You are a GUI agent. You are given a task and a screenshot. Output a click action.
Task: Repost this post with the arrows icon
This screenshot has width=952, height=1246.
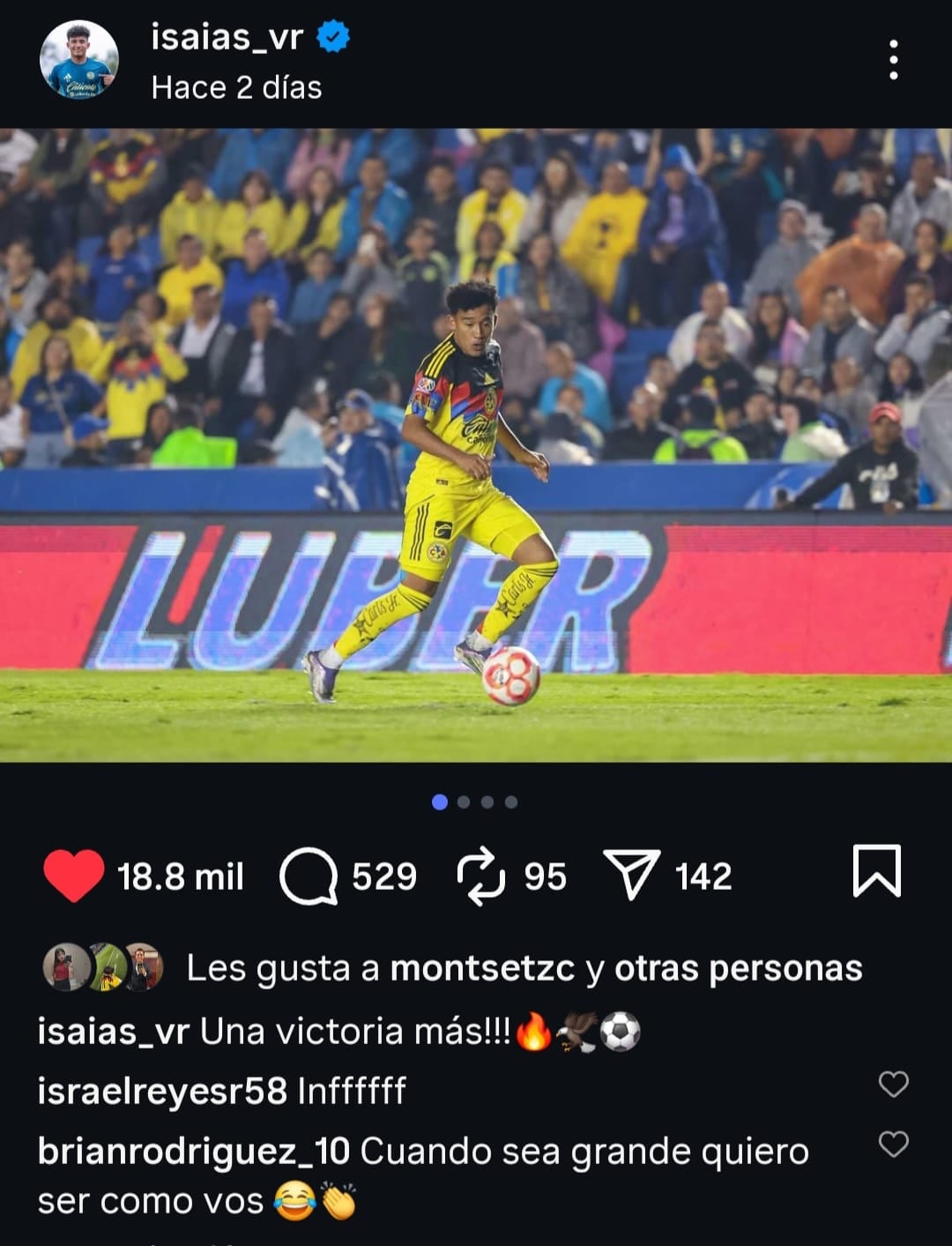[480, 877]
